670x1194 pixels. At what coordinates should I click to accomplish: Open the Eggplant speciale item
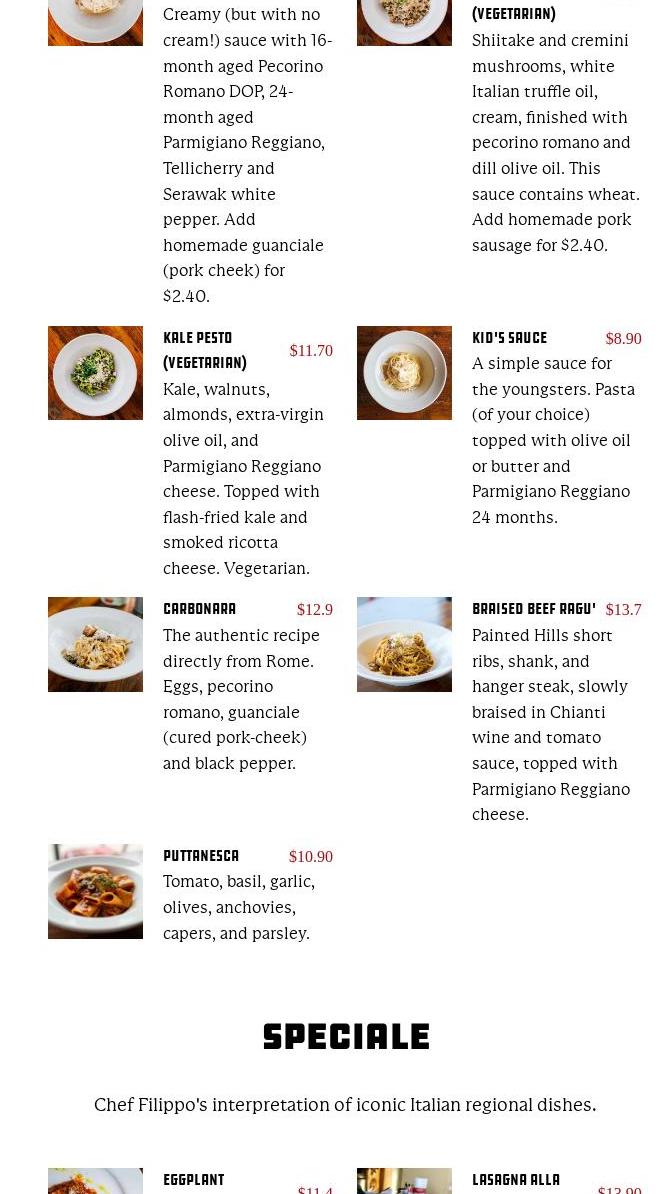pyautogui.click(x=193, y=1180)
